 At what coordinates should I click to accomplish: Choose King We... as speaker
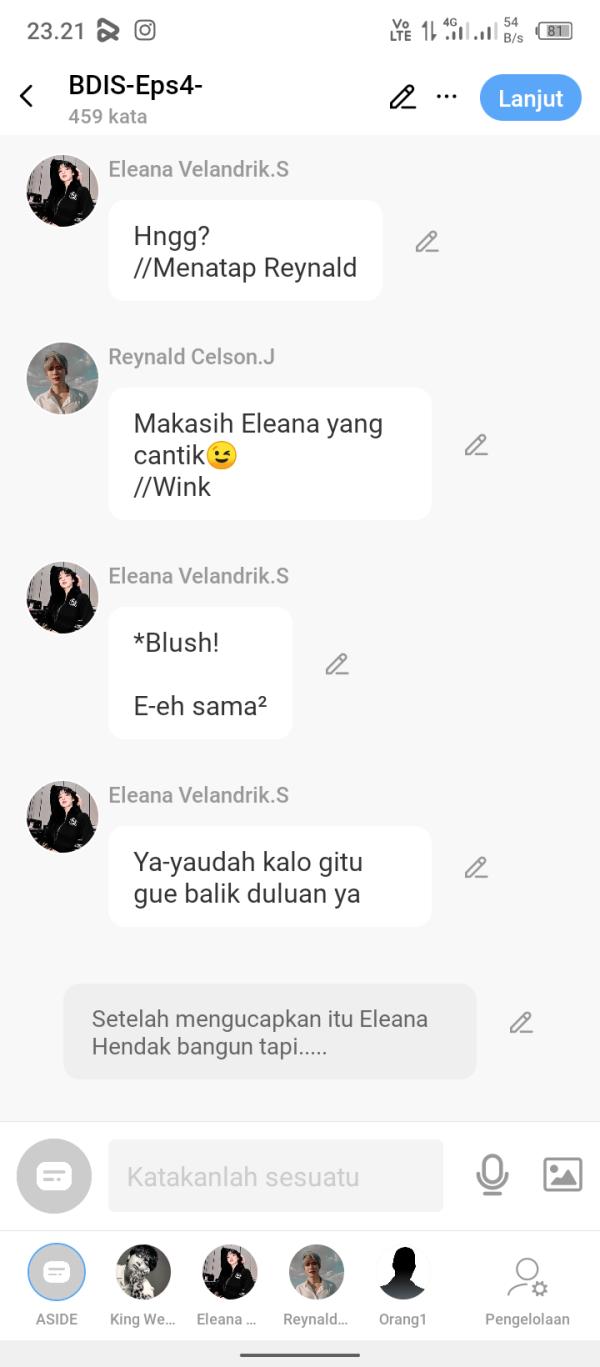tap(143, 1273)
